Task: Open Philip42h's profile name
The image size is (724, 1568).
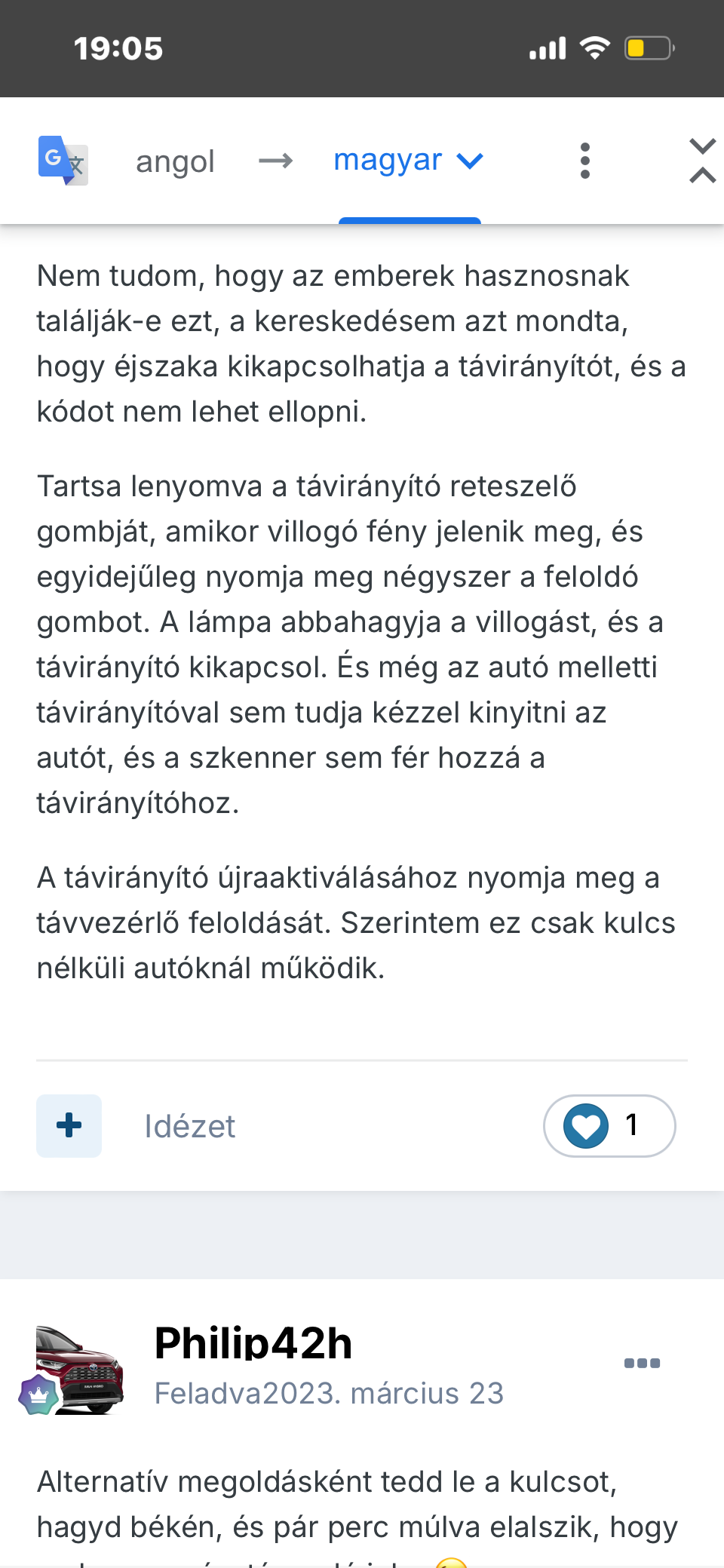Action: click(253, 1343)
